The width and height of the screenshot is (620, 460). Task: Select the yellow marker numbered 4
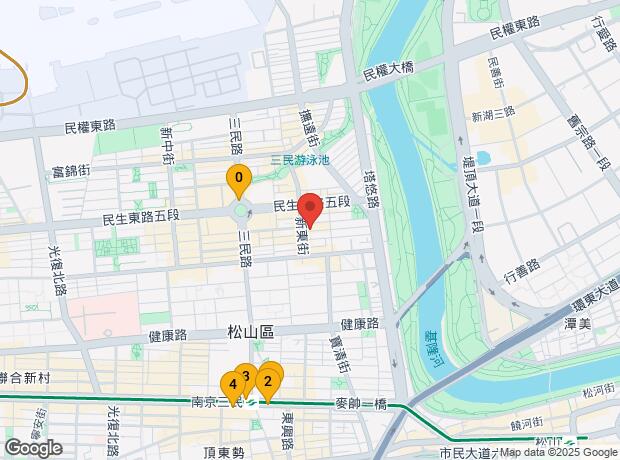pos(232,384)
